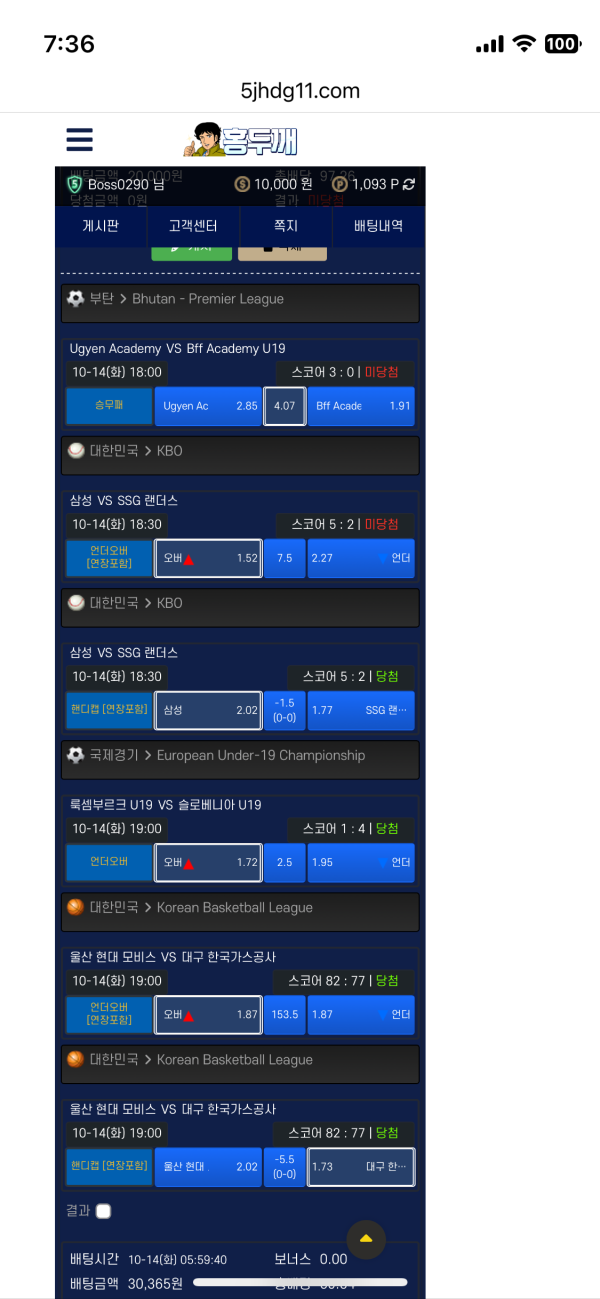The width and height of the screenshot is (600, 1299).
Task: Open 고객센터 customer center
Action: pos(193,226)
